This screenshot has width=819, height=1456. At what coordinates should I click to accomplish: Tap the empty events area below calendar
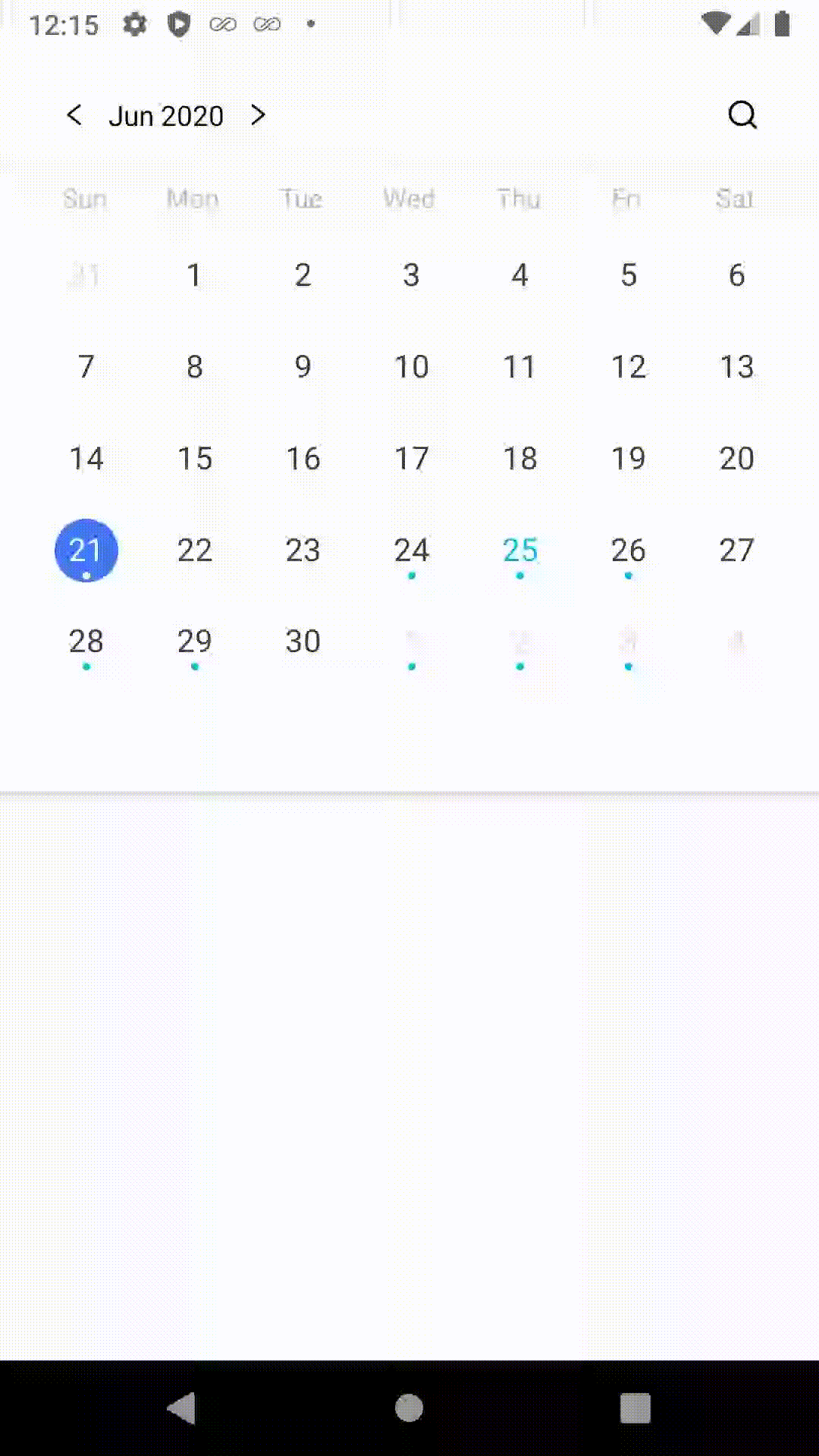pyautogui.click(x=409, y=1062)
